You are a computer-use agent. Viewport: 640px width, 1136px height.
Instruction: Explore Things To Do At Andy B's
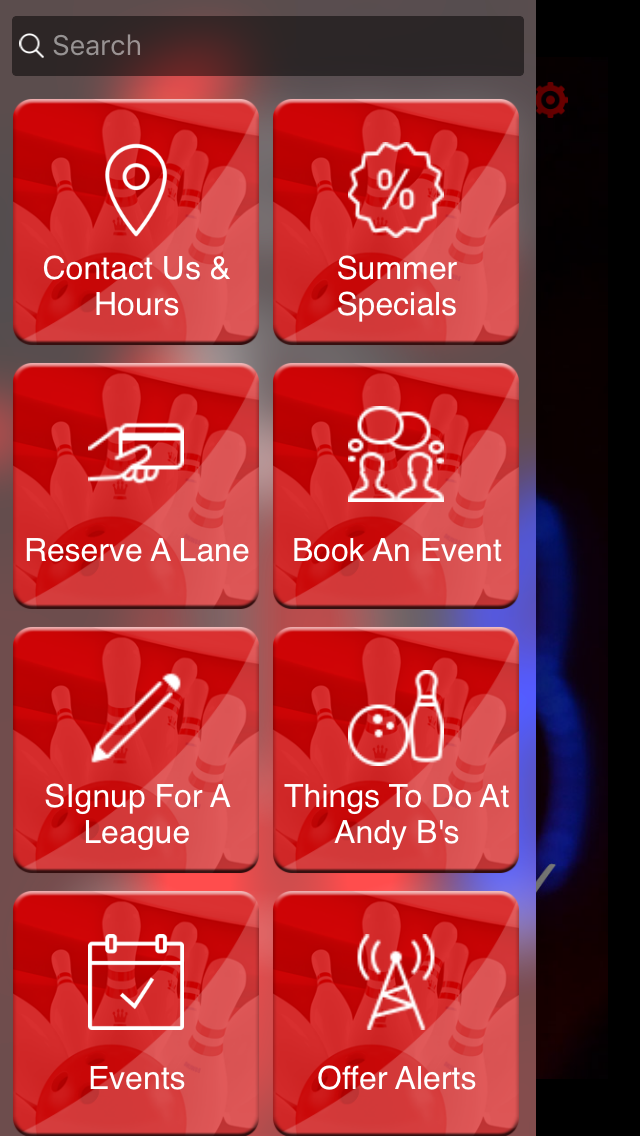[396, 749]
